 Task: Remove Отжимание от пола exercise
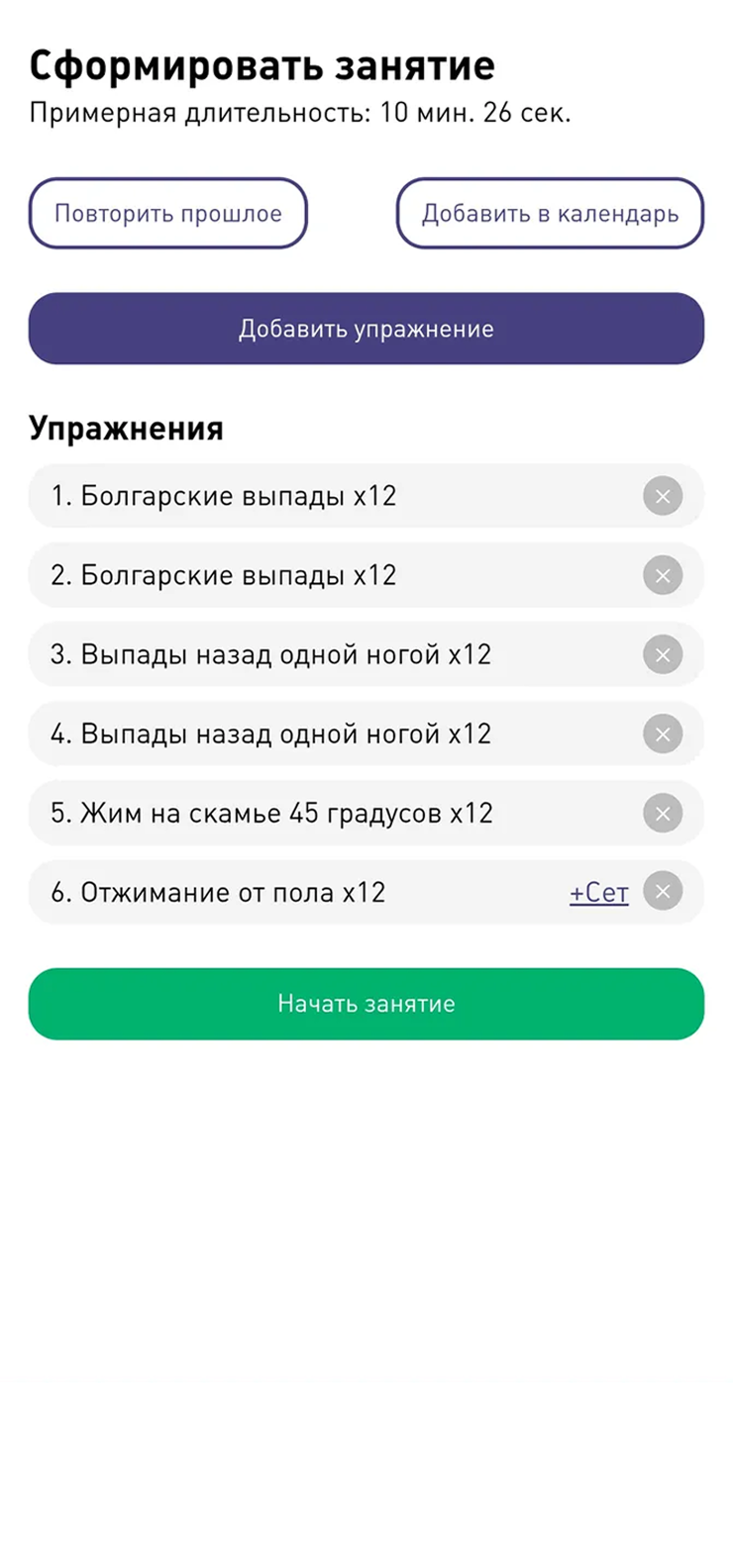(x=663, y=892)
